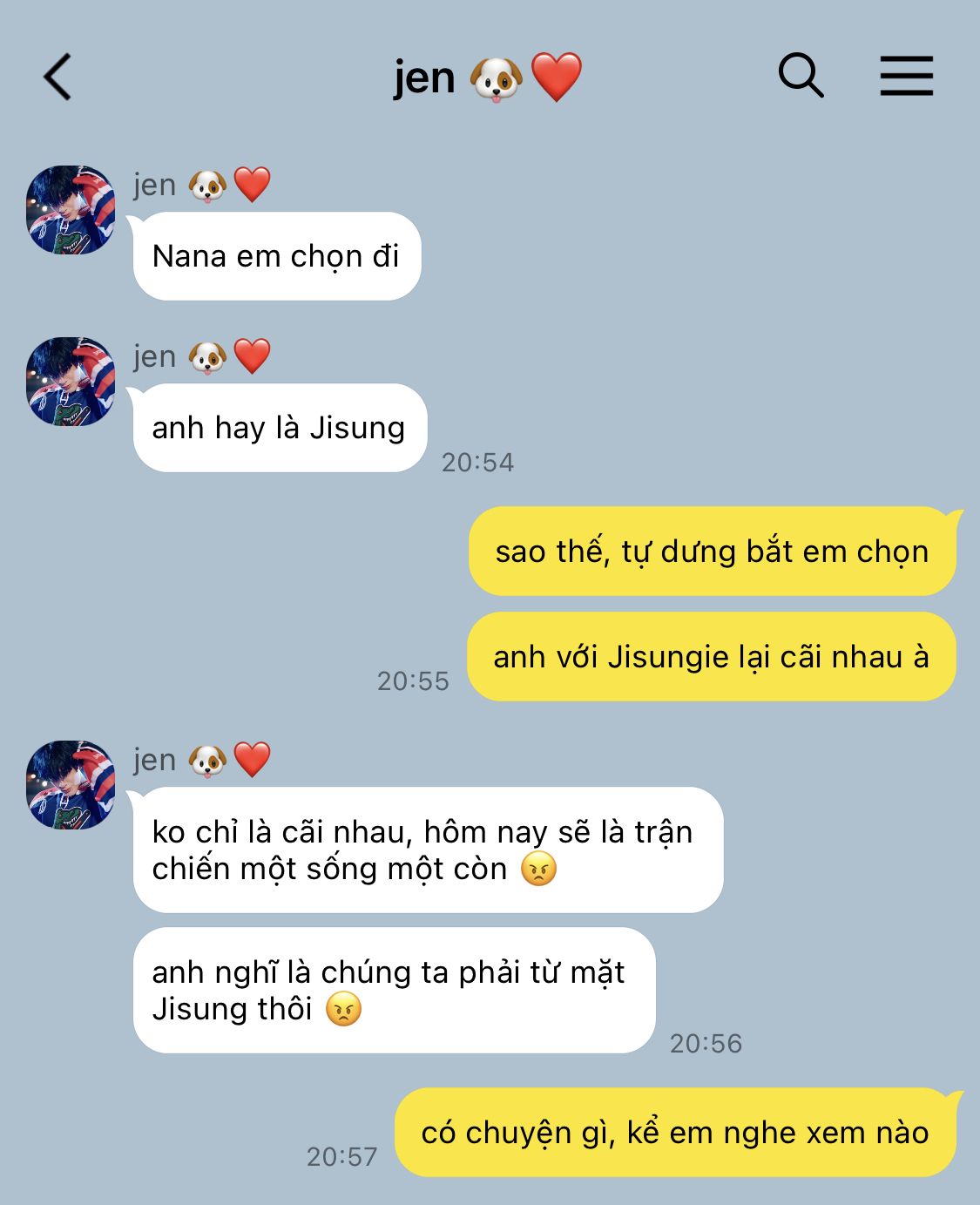The width and height of the screenshot is (980, 1205).
Task: Open jen's avatar beside "anh hay là Jisung"
Action: (x=71, y=382)
